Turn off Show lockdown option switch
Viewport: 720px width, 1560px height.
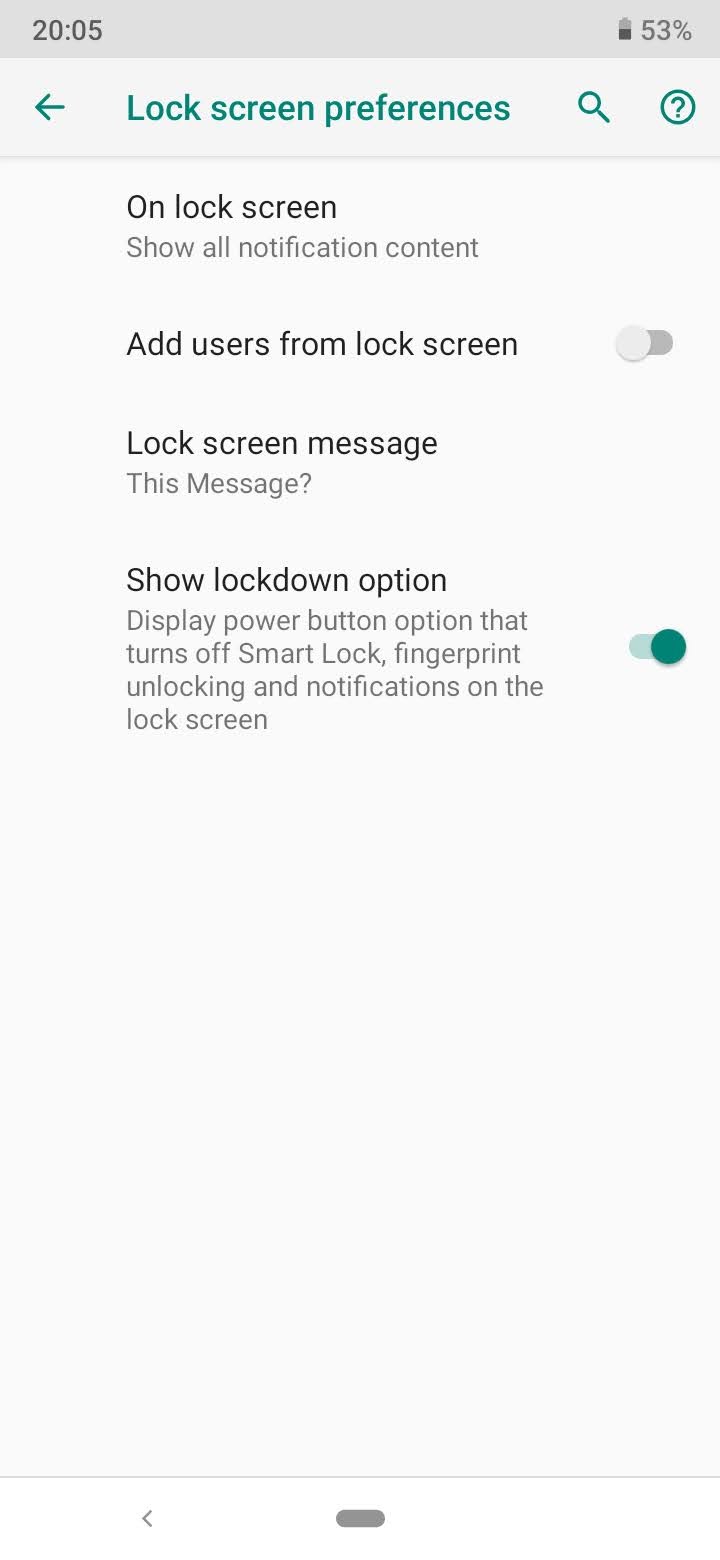tap(657, 647)
